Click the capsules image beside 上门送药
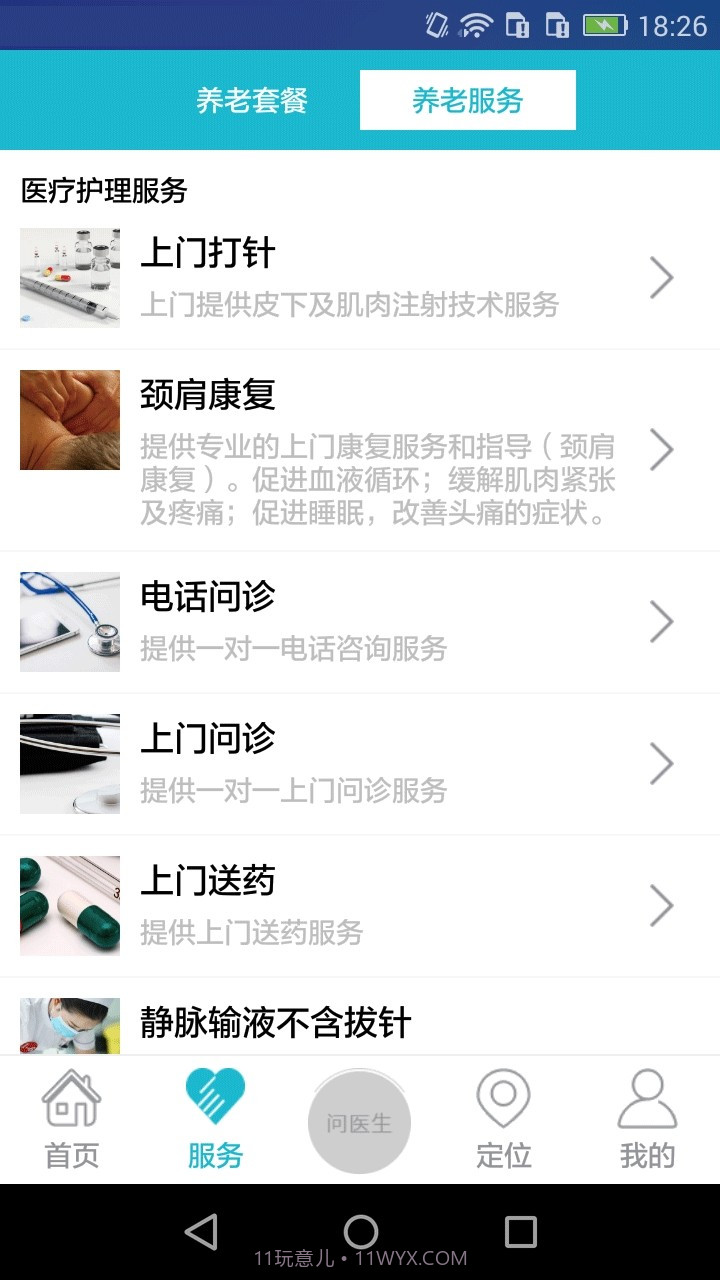 pyautogui.click(x=69, y=905)
